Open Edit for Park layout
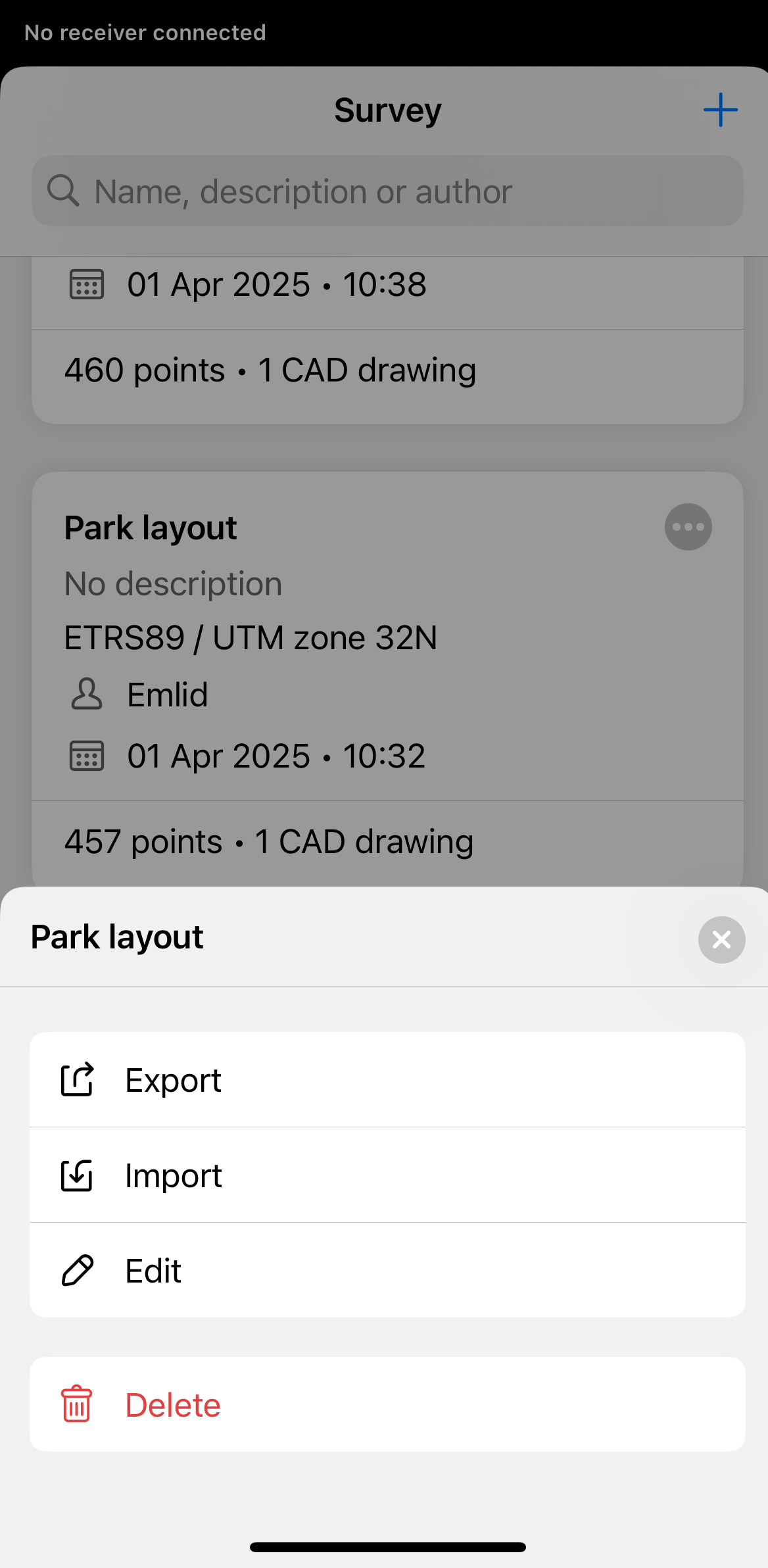The height and width of the screenshot is (1568, 768). [387, 1270]
